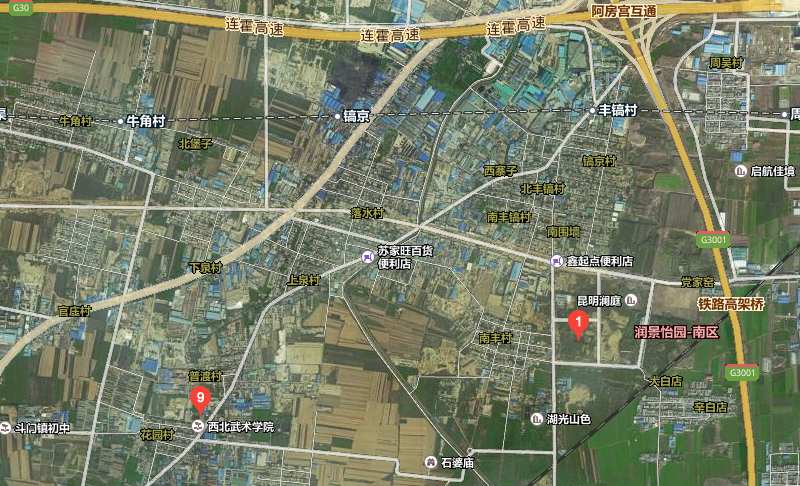
Task: Select red map marker number 9
Action: (200, 401)
